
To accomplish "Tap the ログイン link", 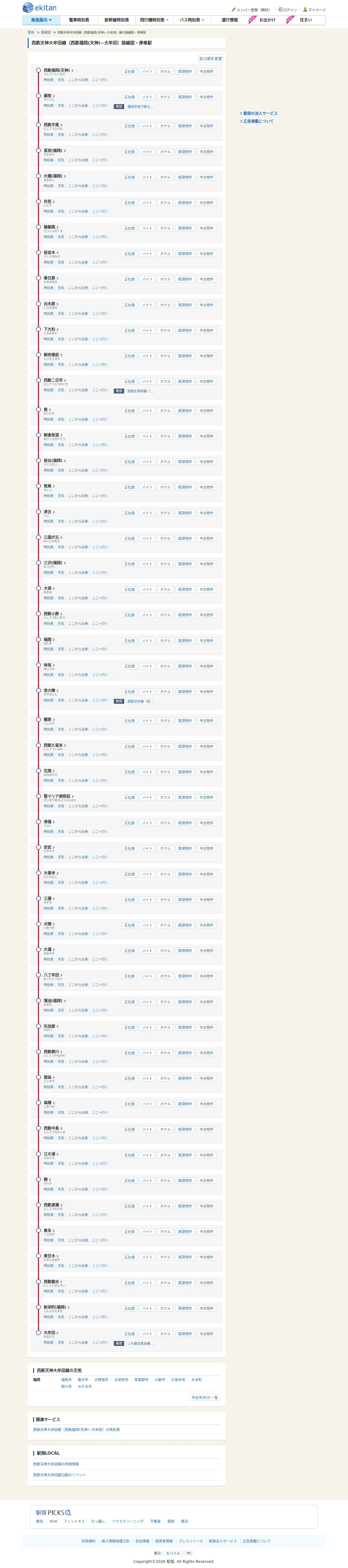I will (288, 10).
